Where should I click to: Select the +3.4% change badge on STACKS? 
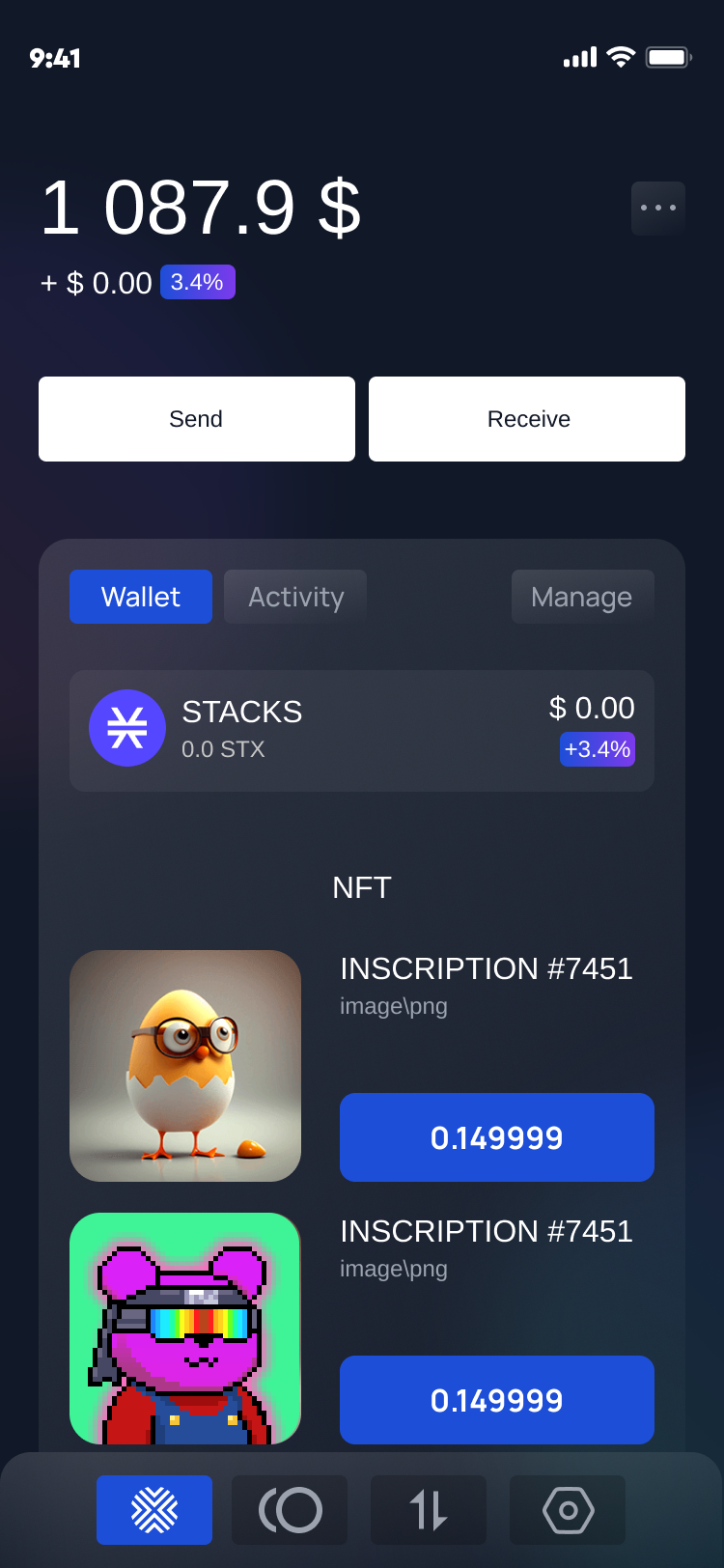[597, 749]
